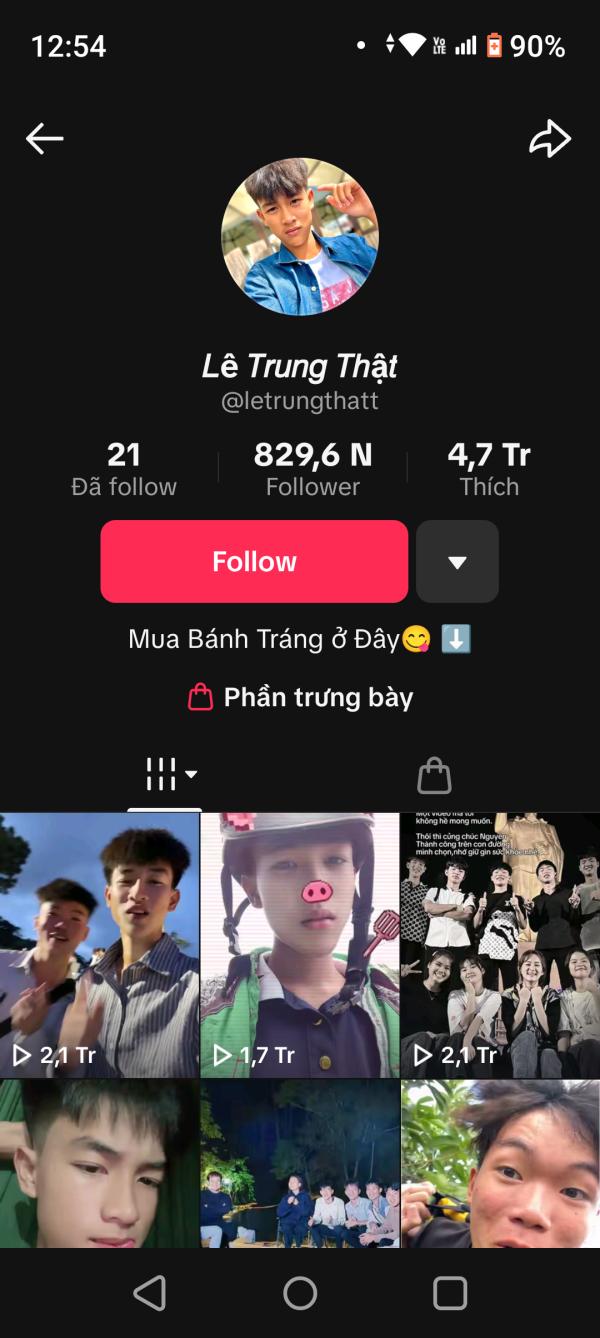Switch to the videos grid tab
Image resolution: width=600 pixels, height=1338 pixels.
pos(166,773)
